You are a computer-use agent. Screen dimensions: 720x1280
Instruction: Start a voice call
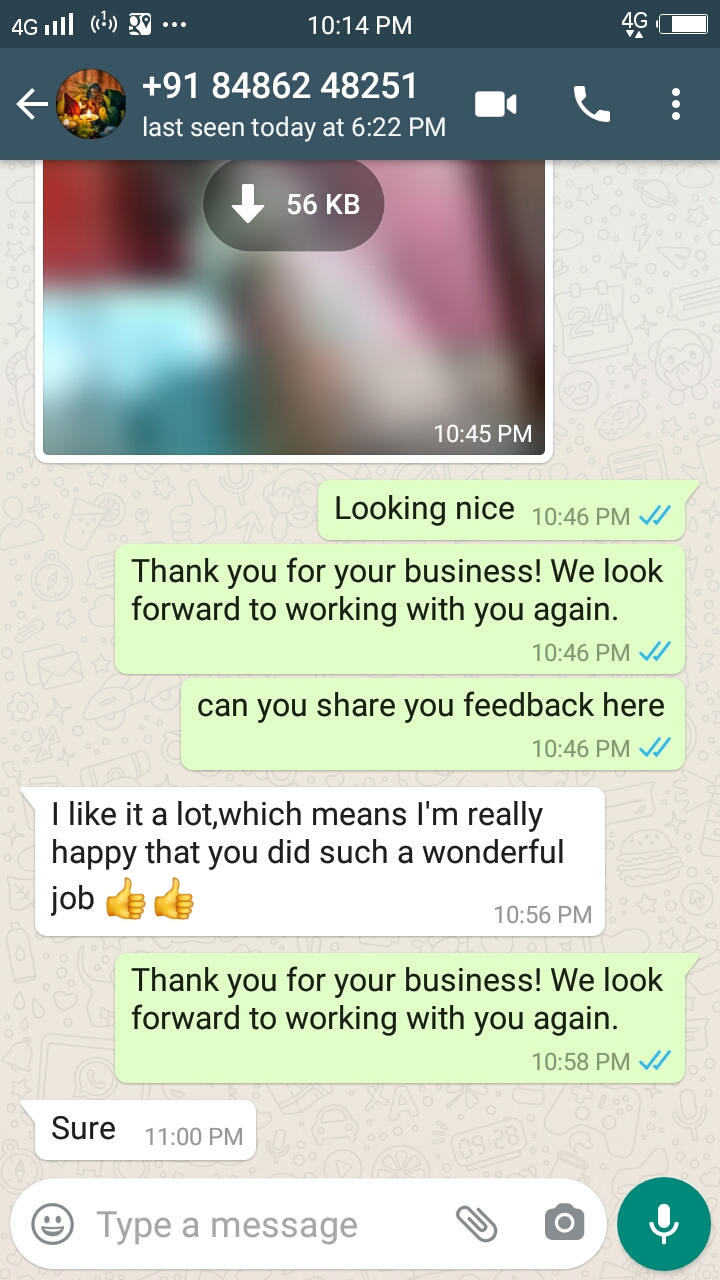click(x=591, y=104)
